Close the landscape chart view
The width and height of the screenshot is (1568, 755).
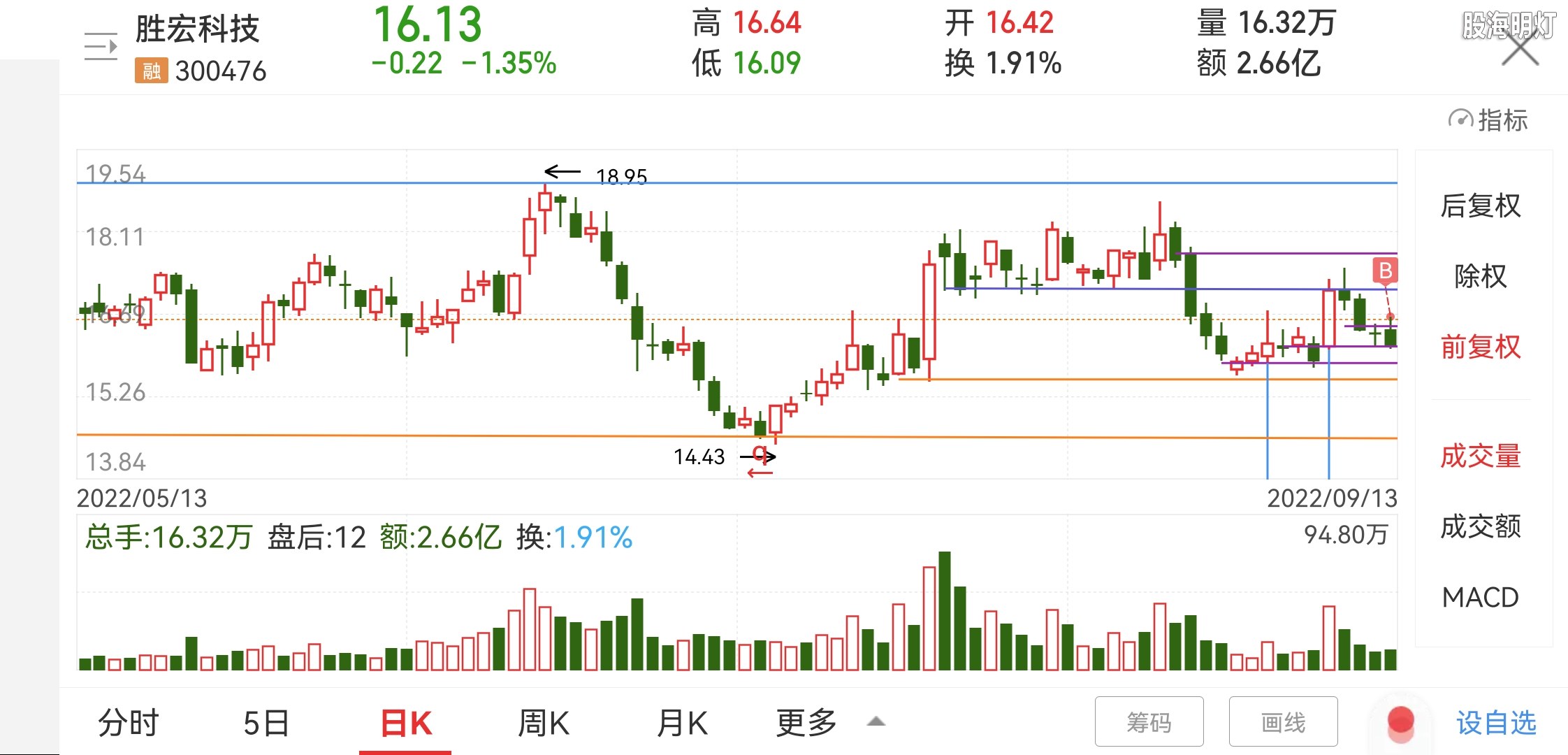tap(1520, 50)
